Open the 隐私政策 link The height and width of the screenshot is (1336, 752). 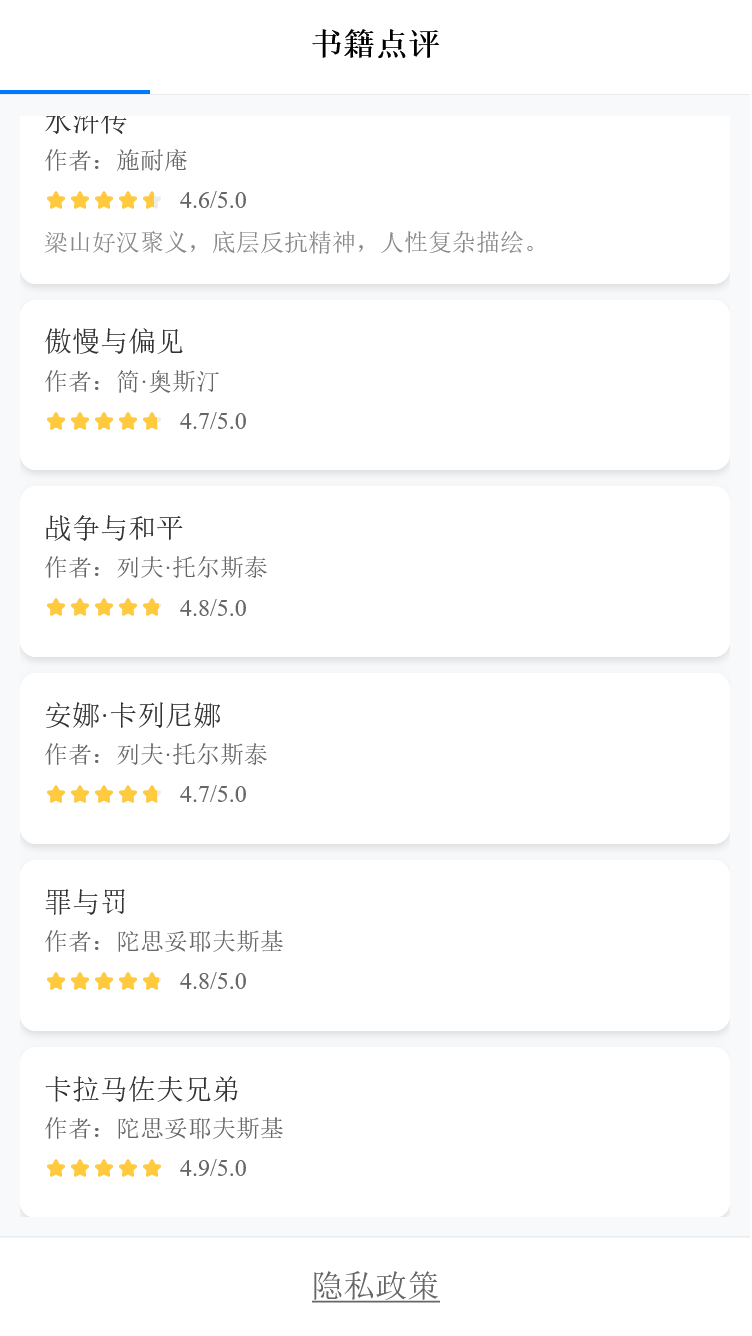click(x=375, y=1286)
